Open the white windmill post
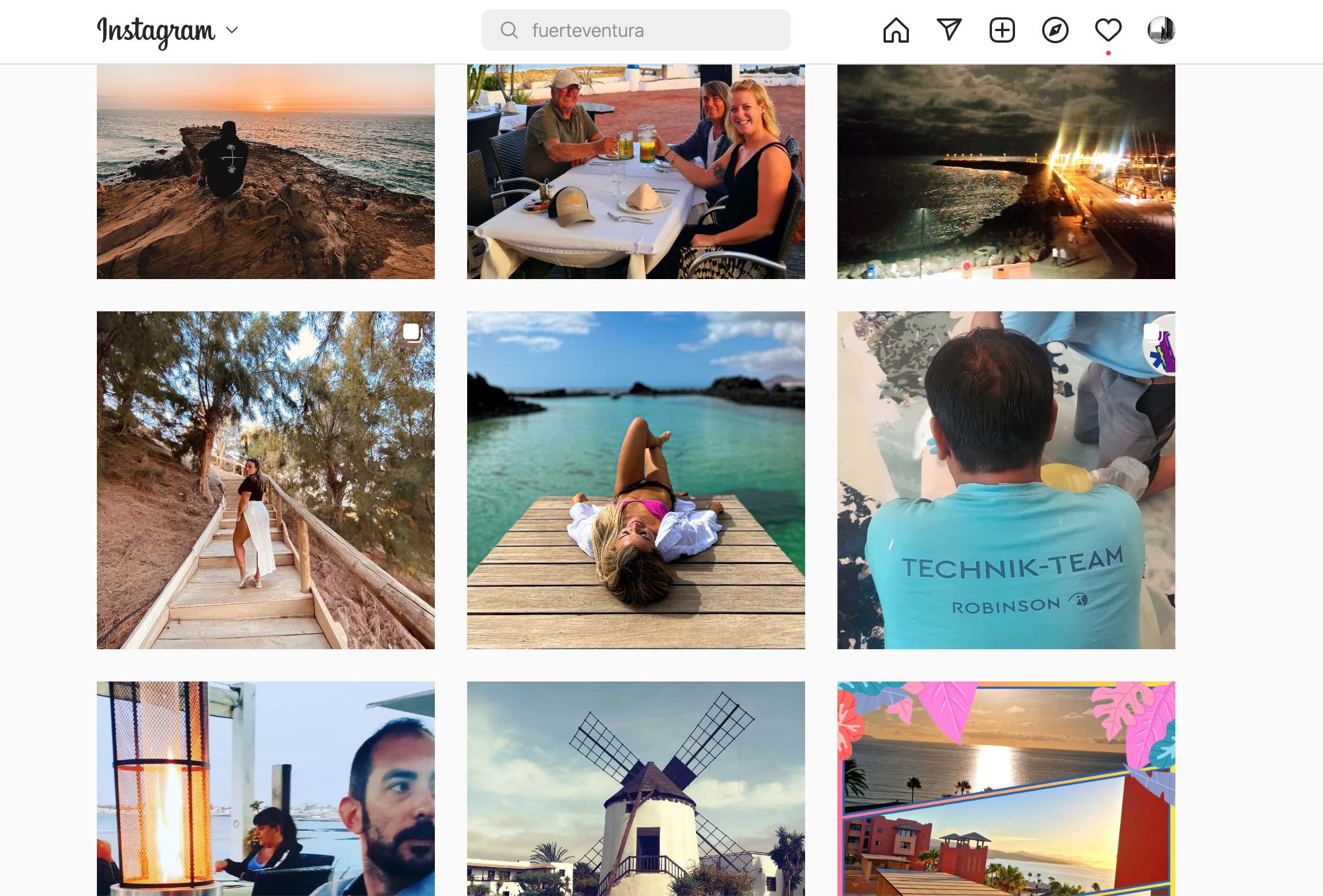The width and height of the screenshot is (1323, 896). (636, 788)
